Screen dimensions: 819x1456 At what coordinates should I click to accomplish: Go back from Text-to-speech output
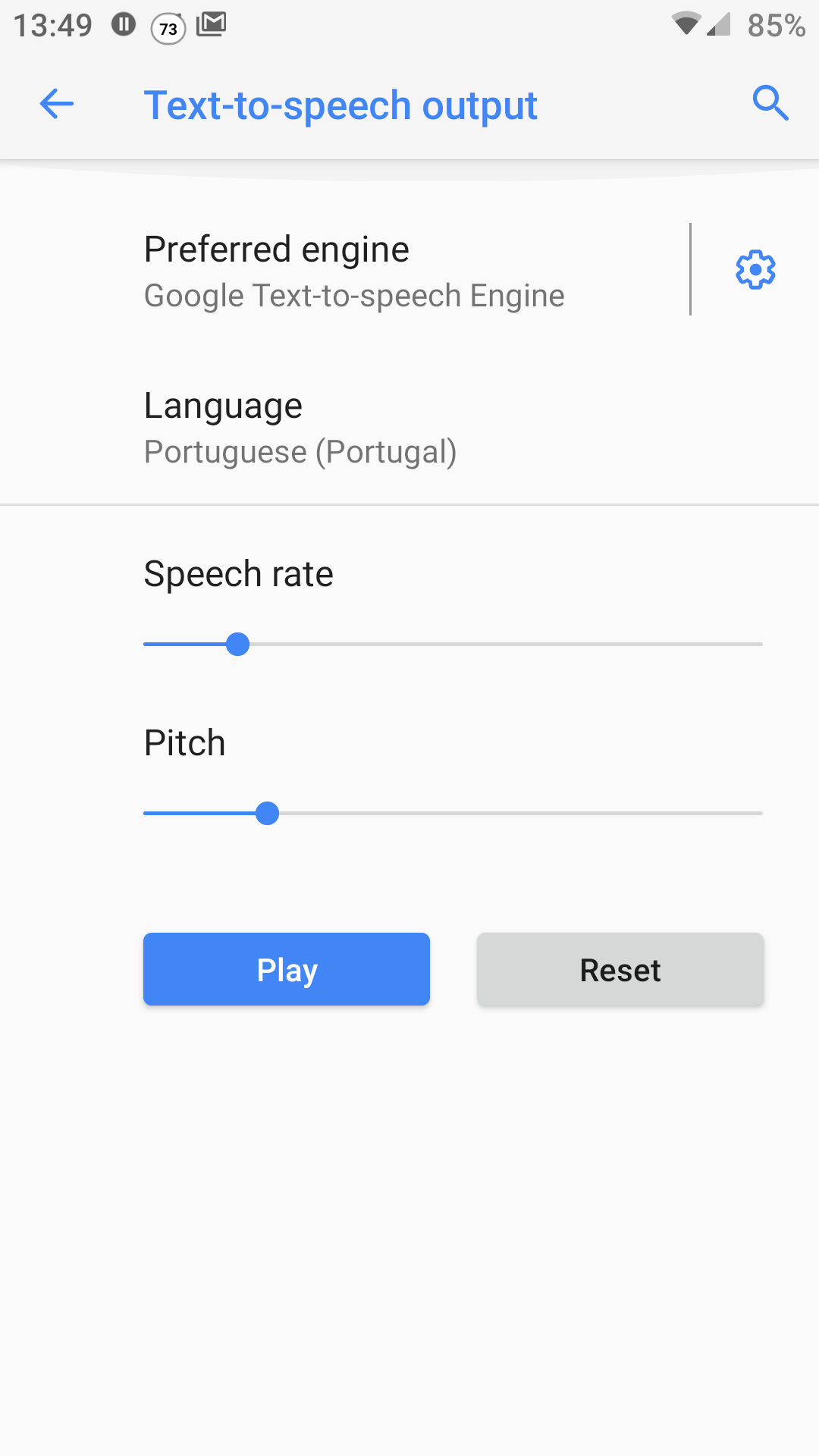(x=57, y=104)
